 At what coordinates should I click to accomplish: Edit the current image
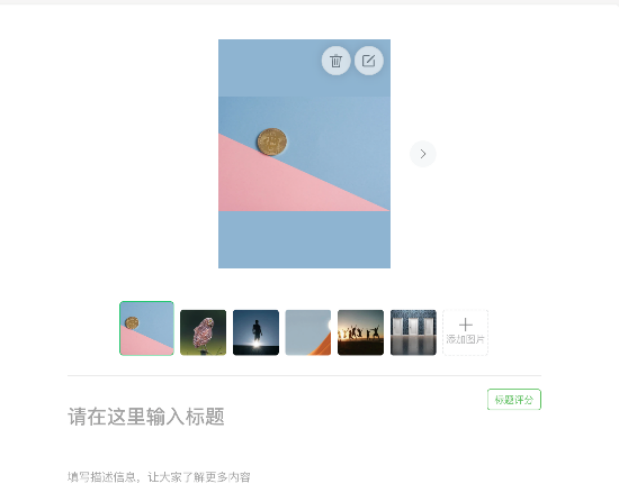coord(369,61)
